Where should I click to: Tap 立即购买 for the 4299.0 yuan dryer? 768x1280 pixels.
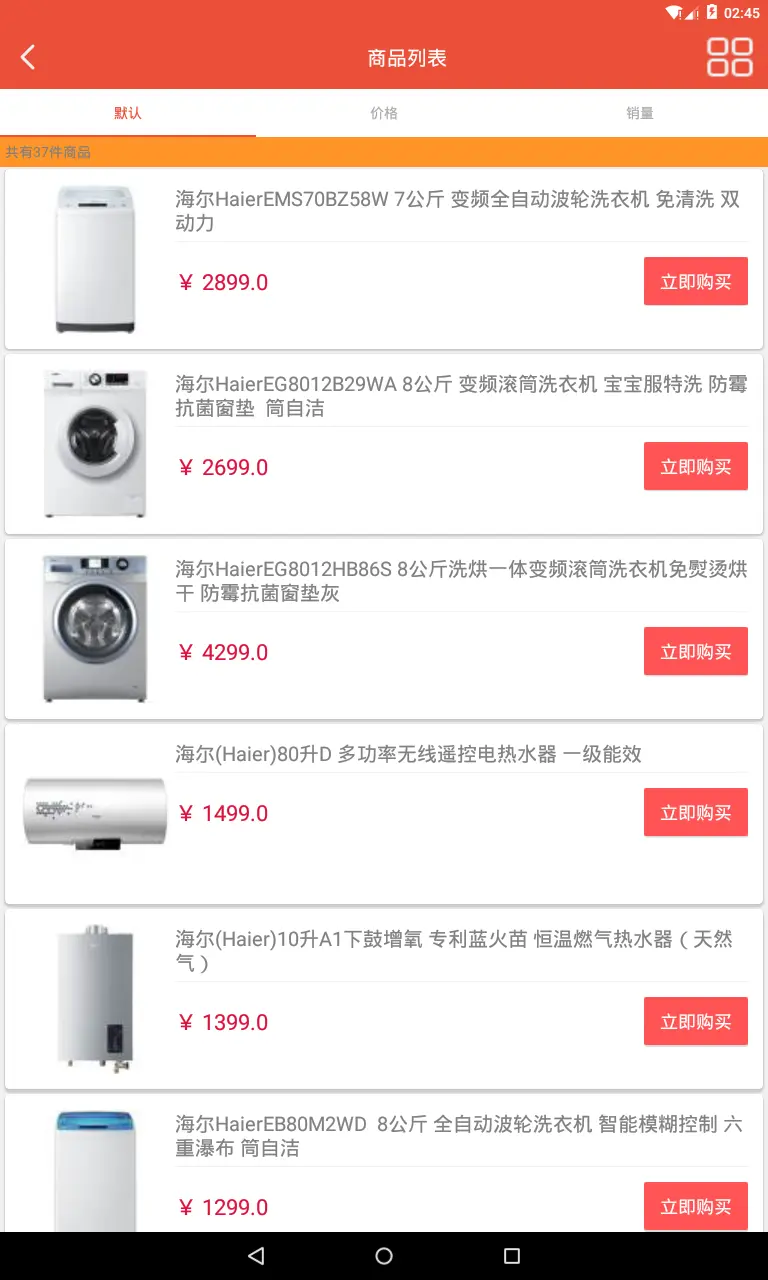pos(695,651)
